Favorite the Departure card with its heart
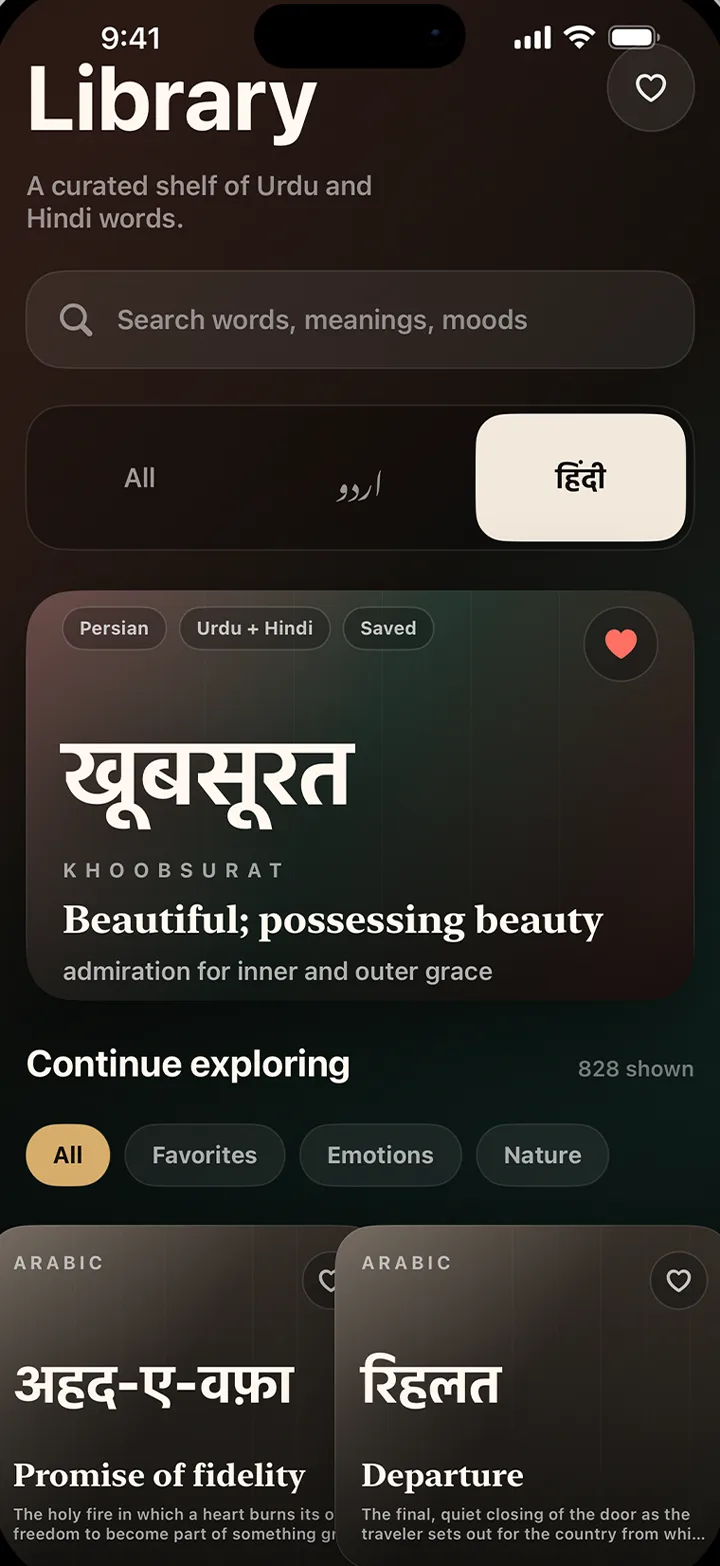Screen dimensions: 720x1566 coord(679,1281)
